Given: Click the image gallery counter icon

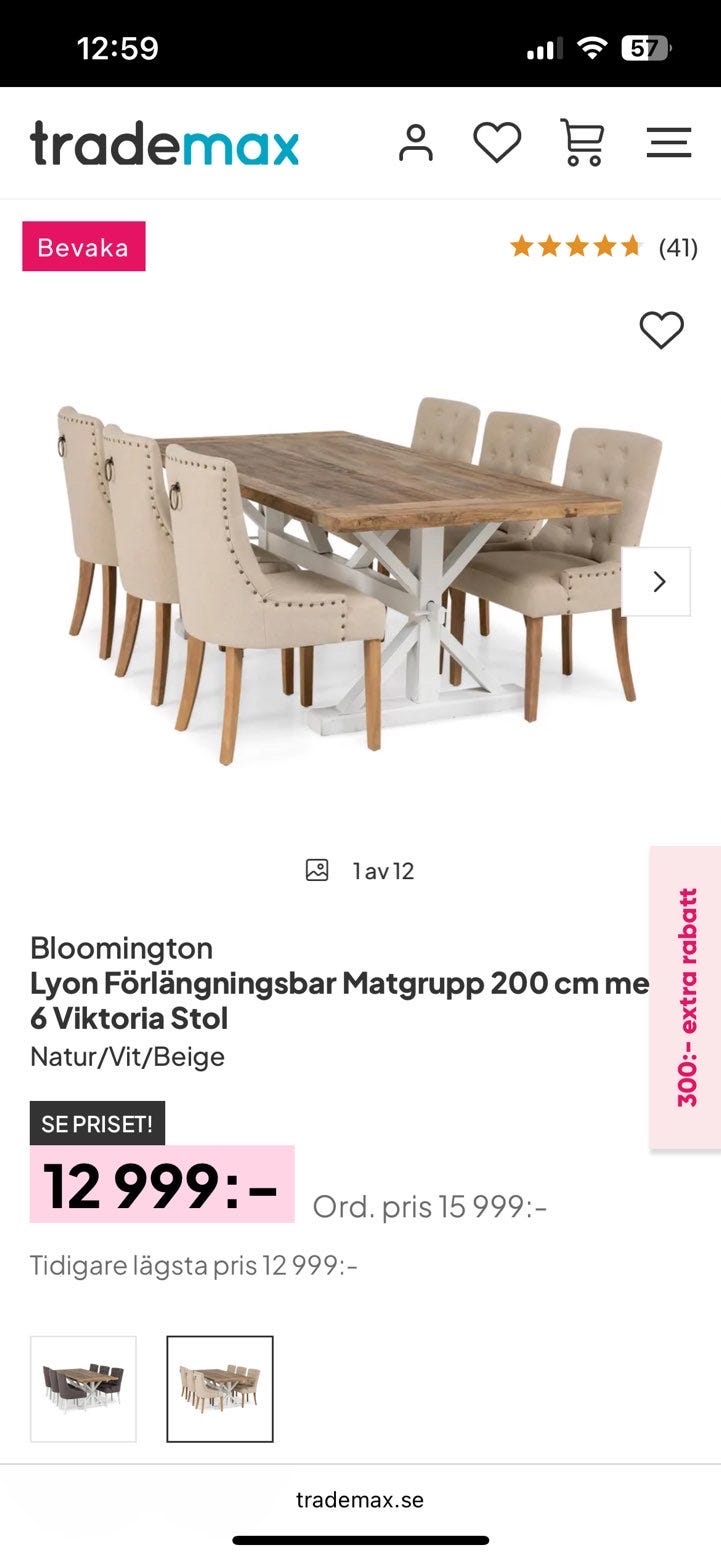Looking at the screenshot, I should point(316,869).
